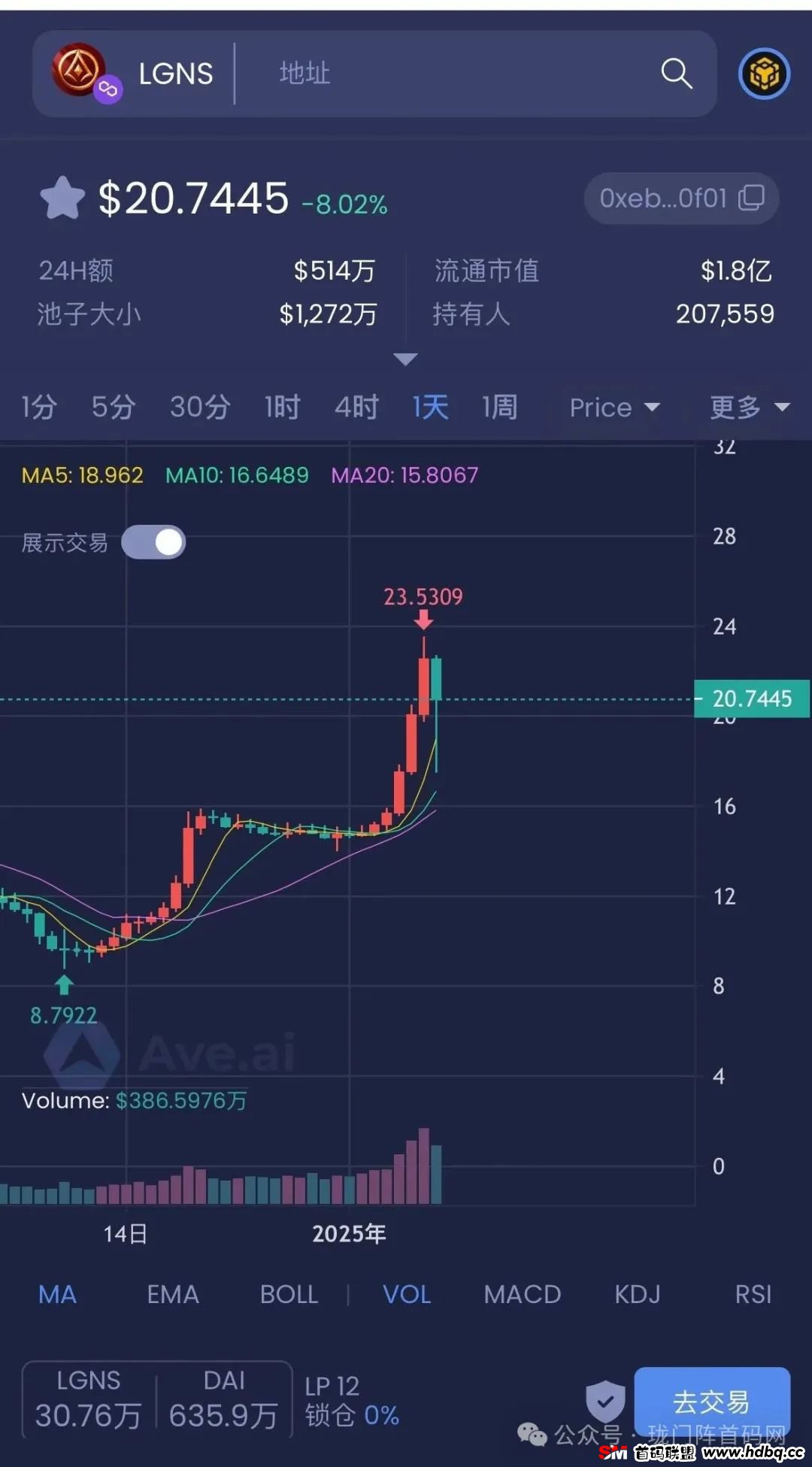Show the MACD indicator
Viewport: 812px width, 1467px height.
[523, 1294]
